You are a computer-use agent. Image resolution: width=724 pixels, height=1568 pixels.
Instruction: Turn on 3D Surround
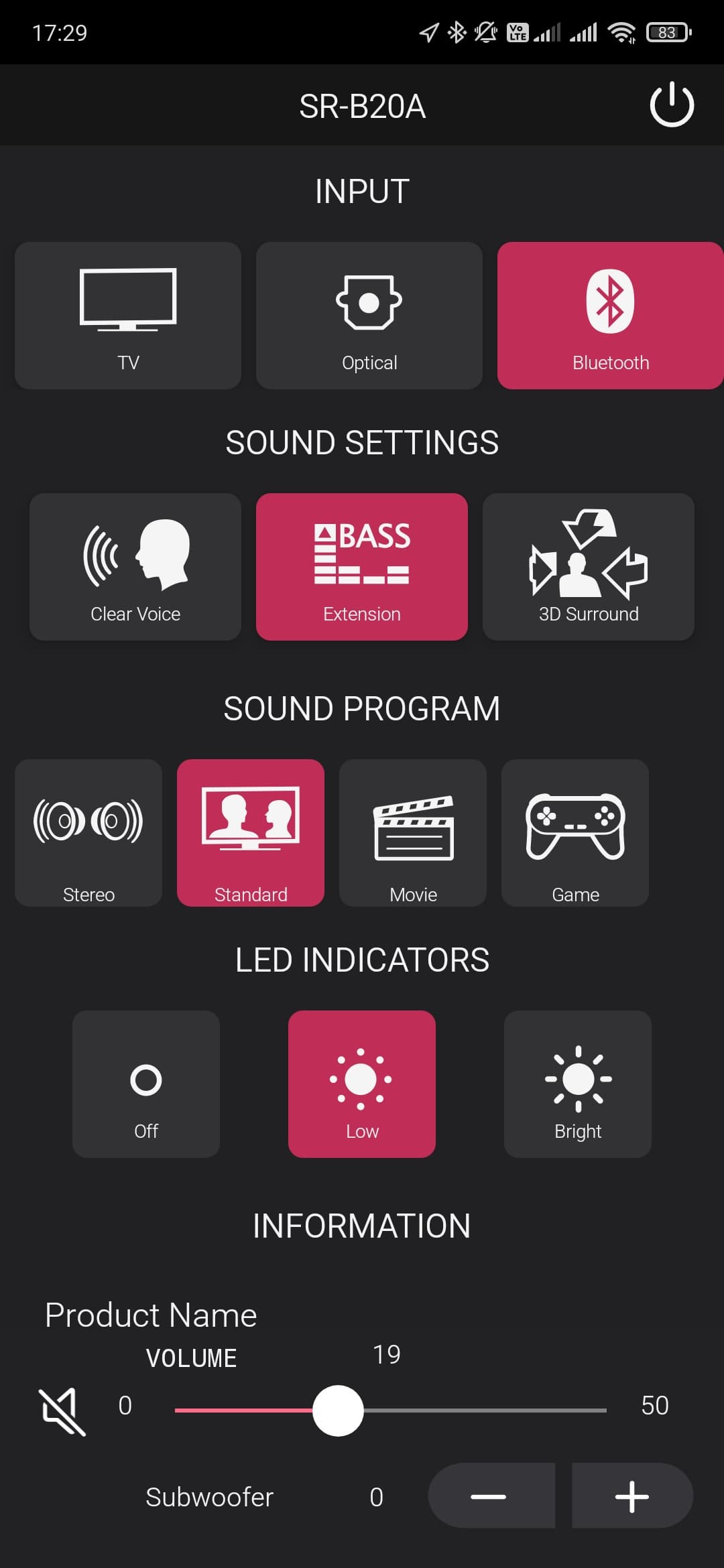click(589, 567)
